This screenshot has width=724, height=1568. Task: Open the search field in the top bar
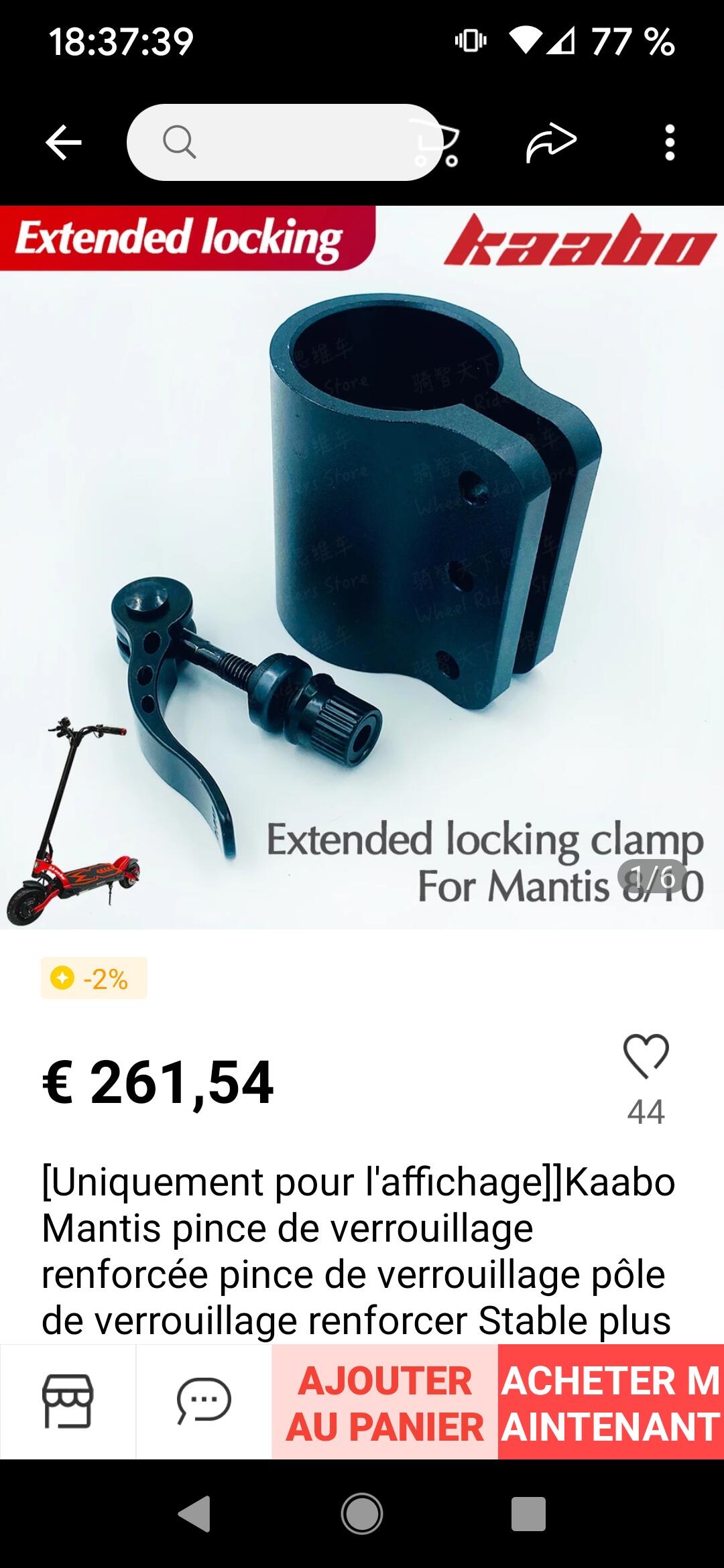coord(284,142)
